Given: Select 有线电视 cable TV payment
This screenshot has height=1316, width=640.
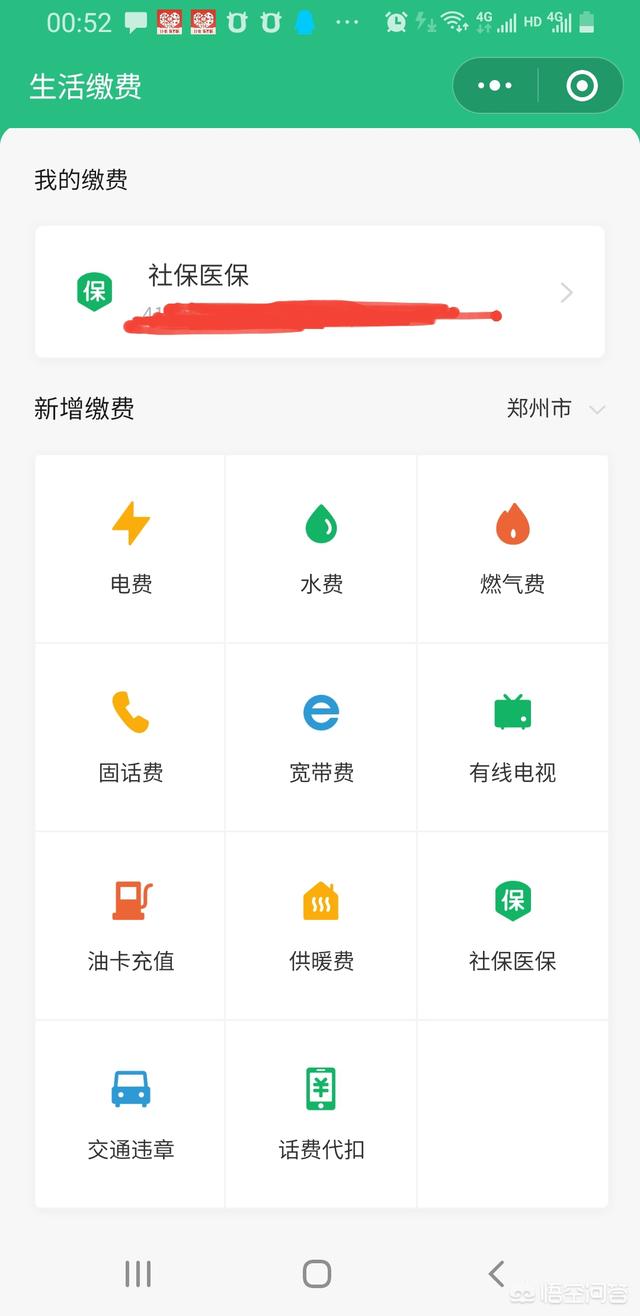Looking at the screenshot, I should [x=512, y=737].
